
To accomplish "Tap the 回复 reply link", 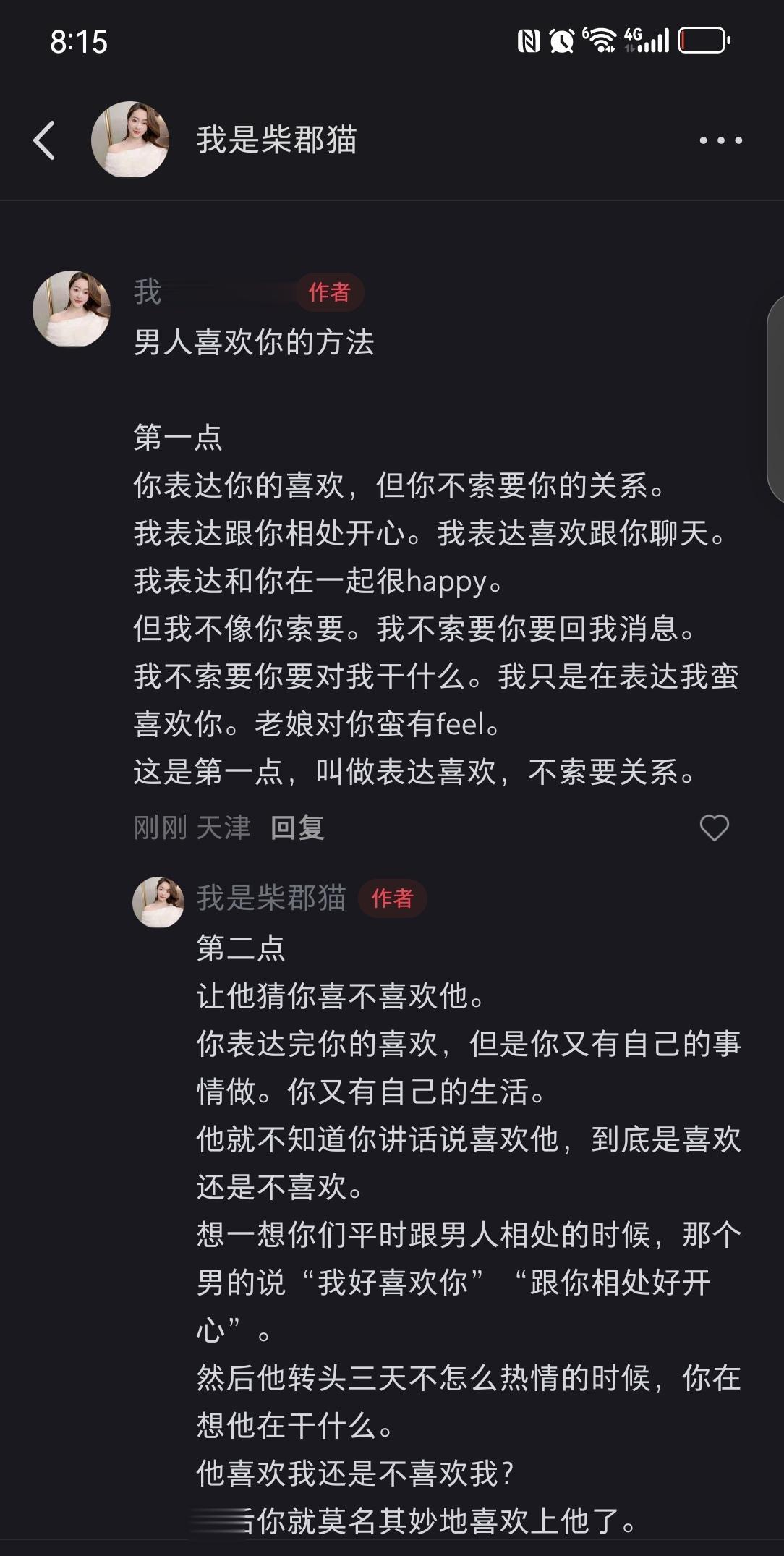I will pos(297,830).
